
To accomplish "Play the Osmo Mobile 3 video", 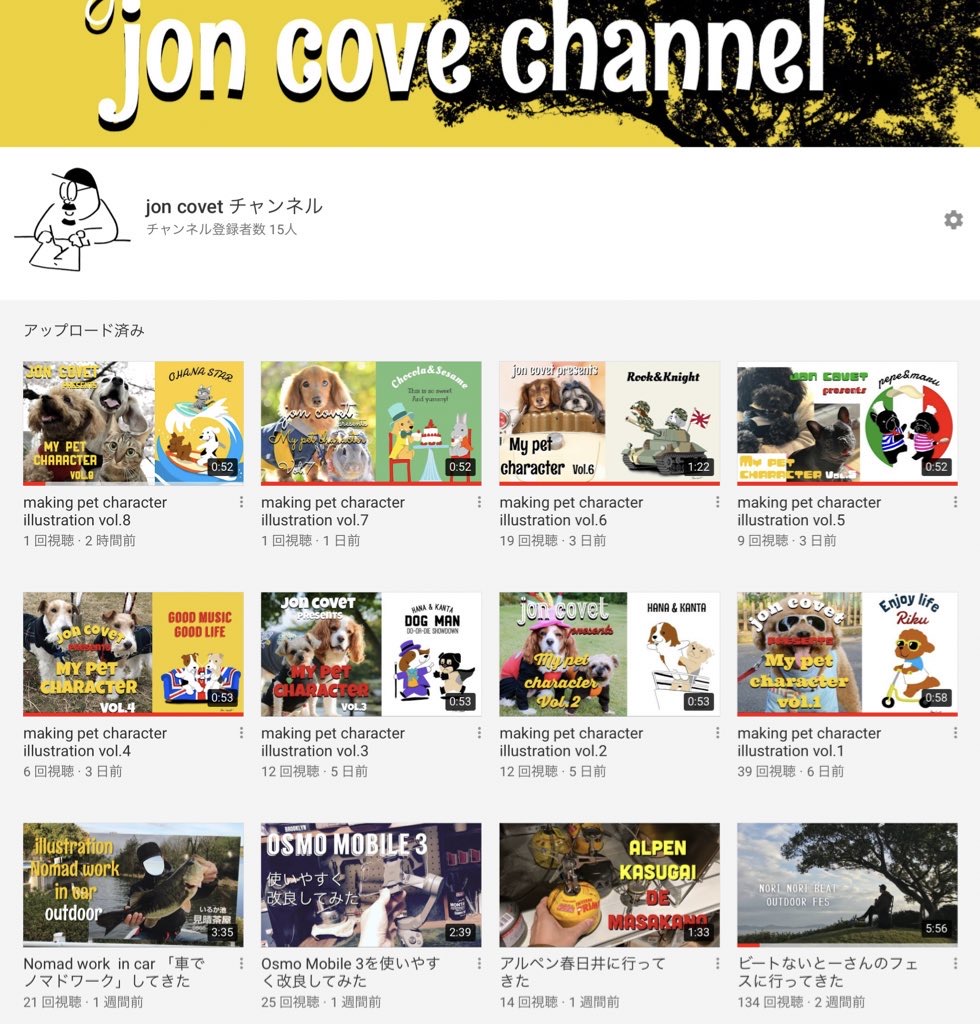I will click(371, 885).
